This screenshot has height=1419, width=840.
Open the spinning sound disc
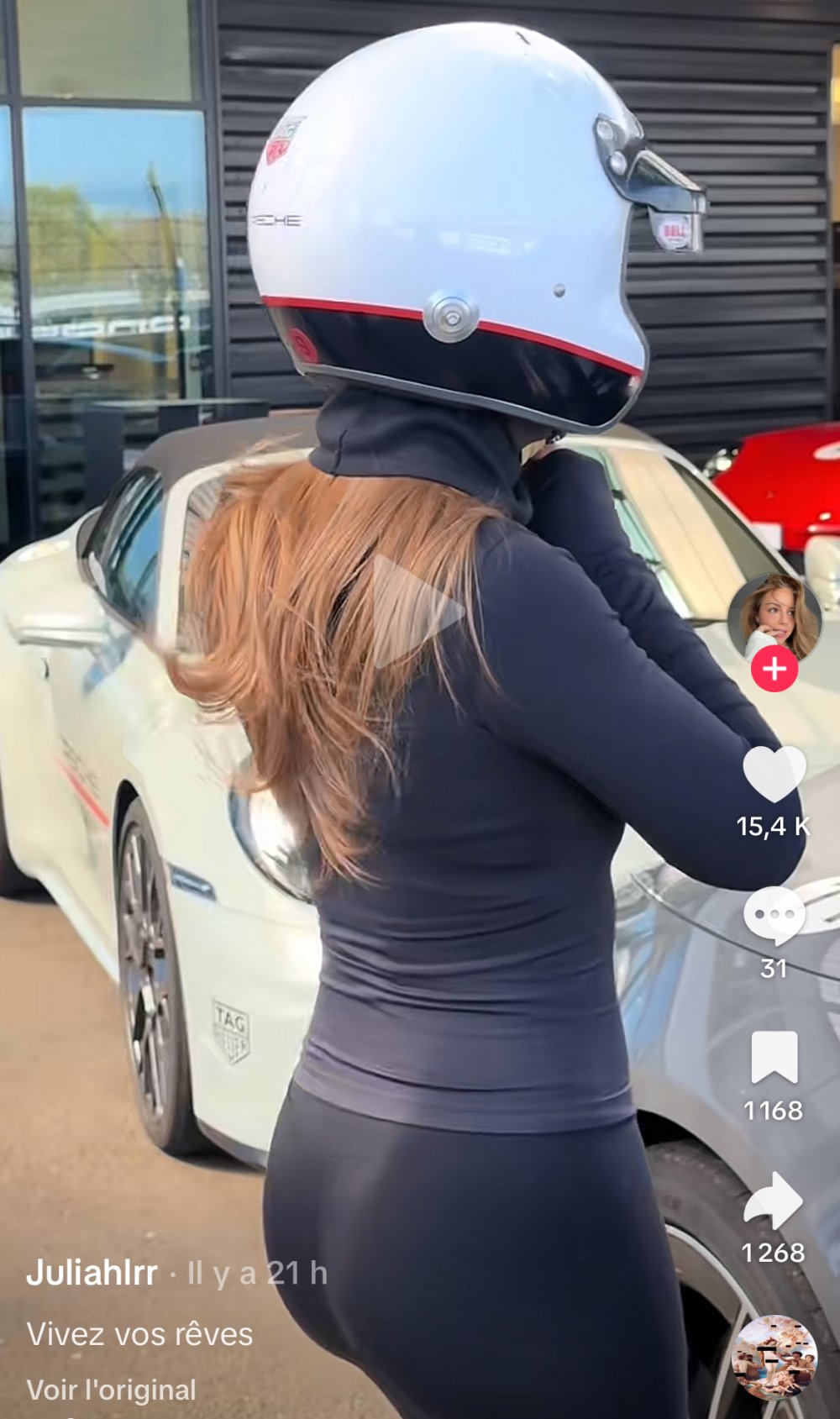click(x=774, y=1358)
